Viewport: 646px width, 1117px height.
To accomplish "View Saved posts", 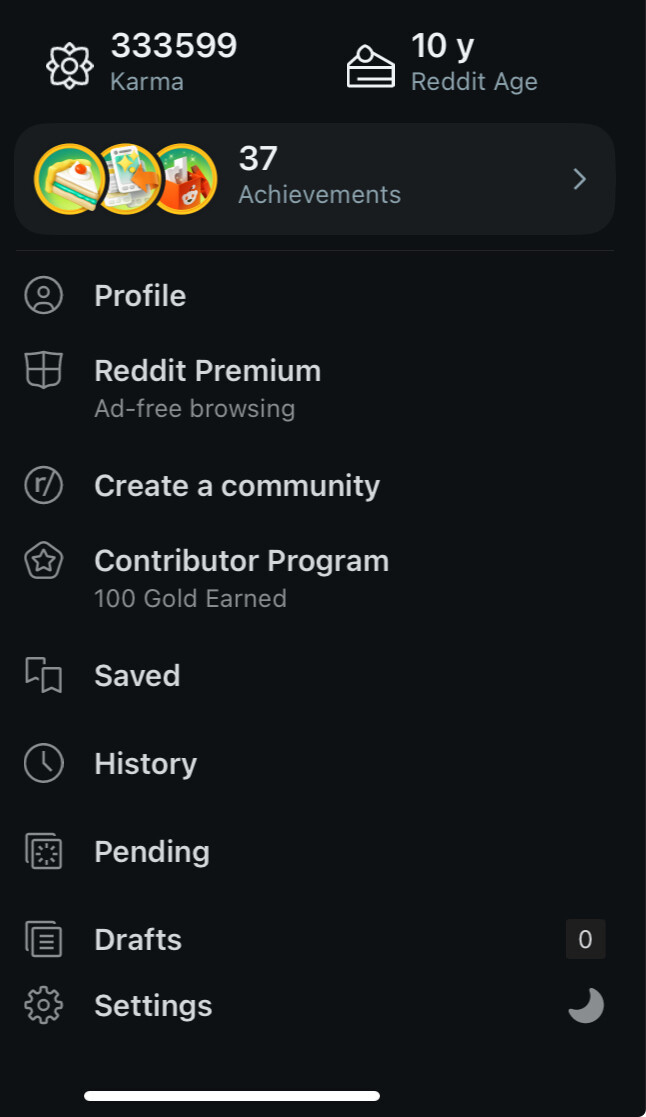I will point(314,675).
